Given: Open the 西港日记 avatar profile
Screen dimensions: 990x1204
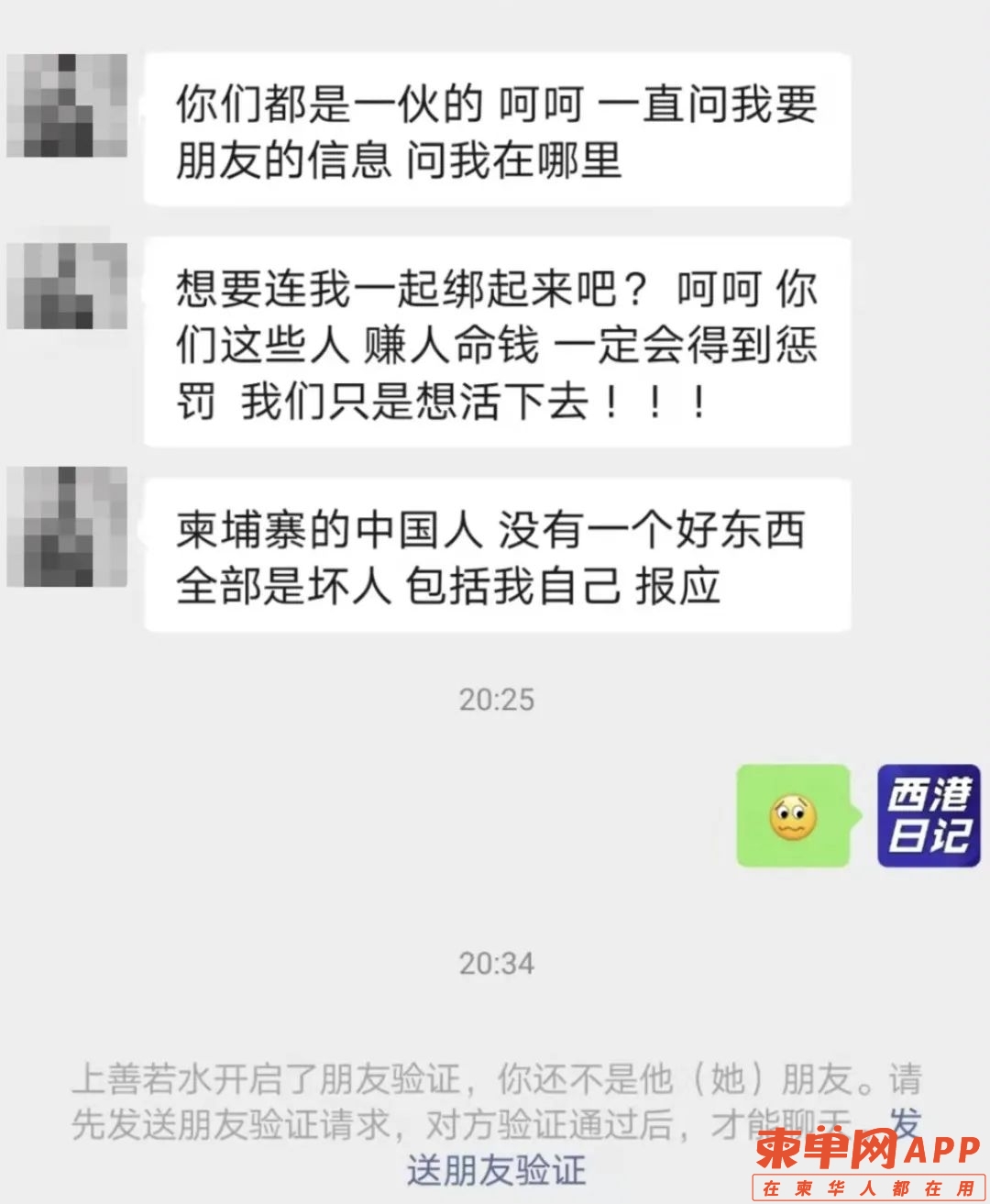Looking at the screenshot, I should [x=929, y=816].
